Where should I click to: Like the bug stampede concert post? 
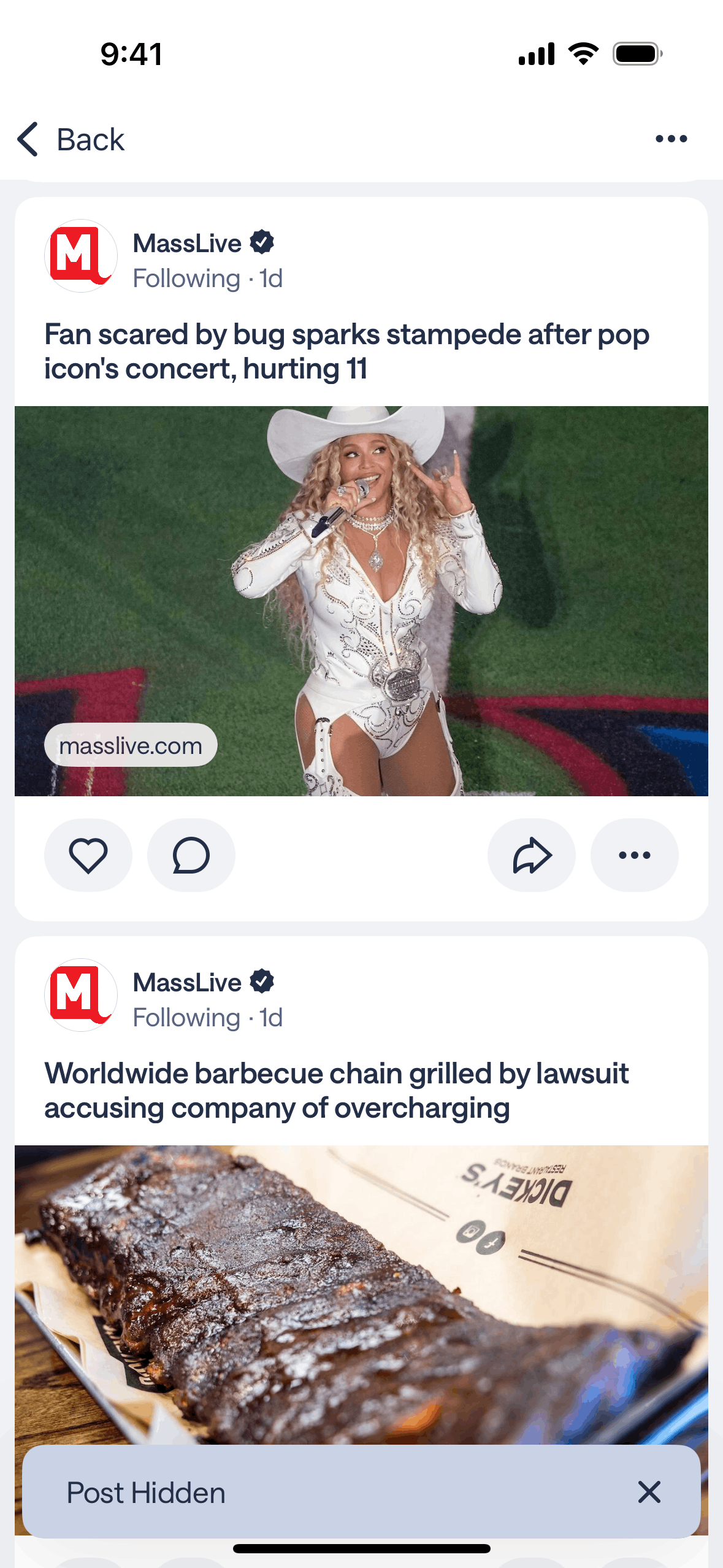tap(88, 855)
